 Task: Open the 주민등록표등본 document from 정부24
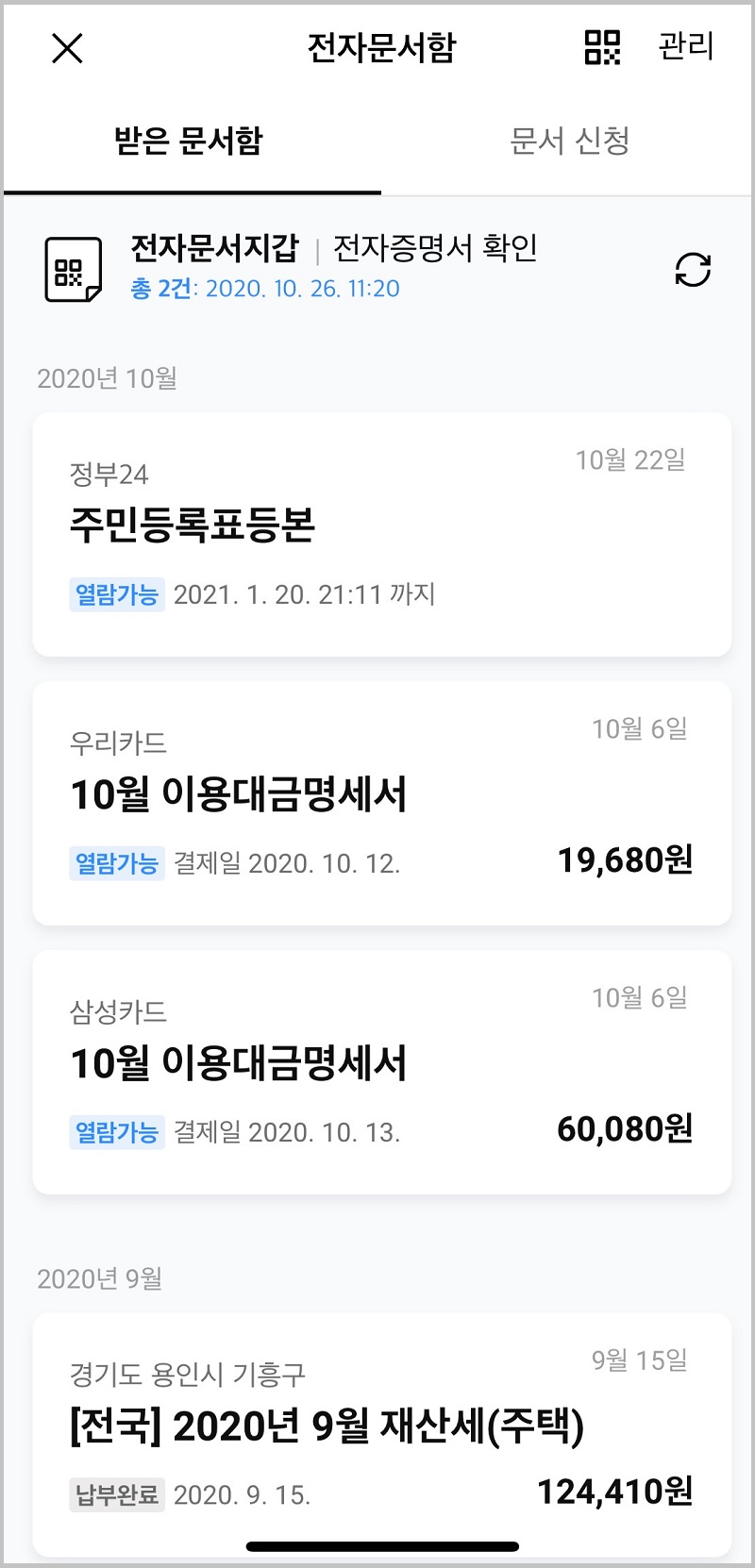[377, 533]
